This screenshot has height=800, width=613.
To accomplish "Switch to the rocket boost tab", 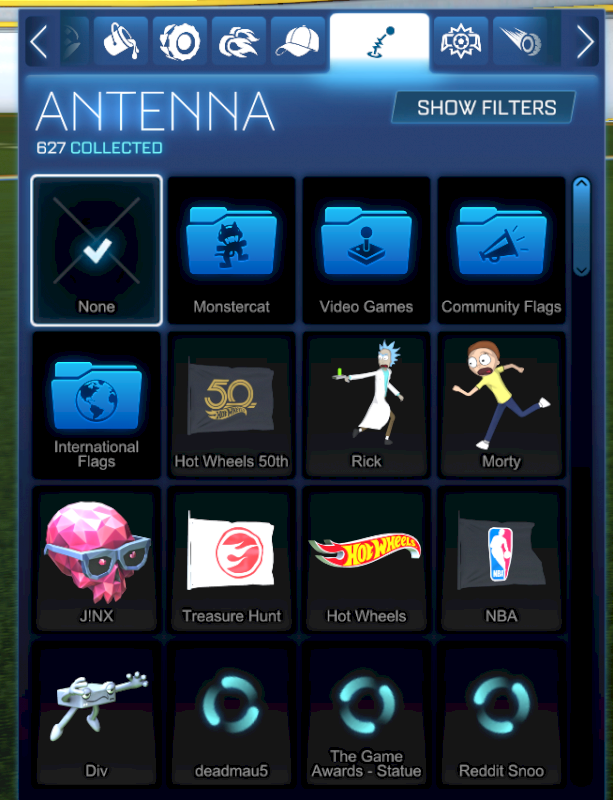I will coord(239,42).
